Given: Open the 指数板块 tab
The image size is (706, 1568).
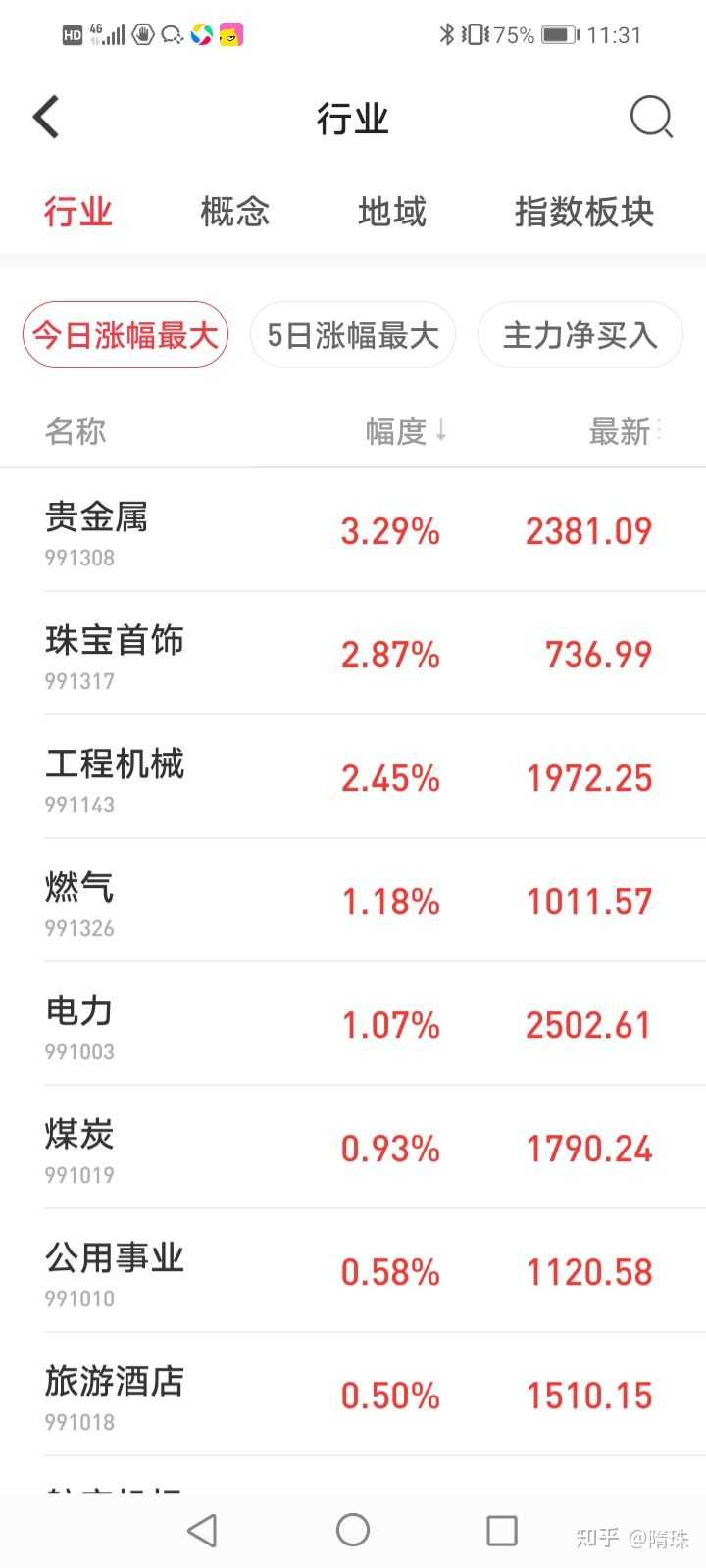Looking at the screenshot, I should 583,212.
